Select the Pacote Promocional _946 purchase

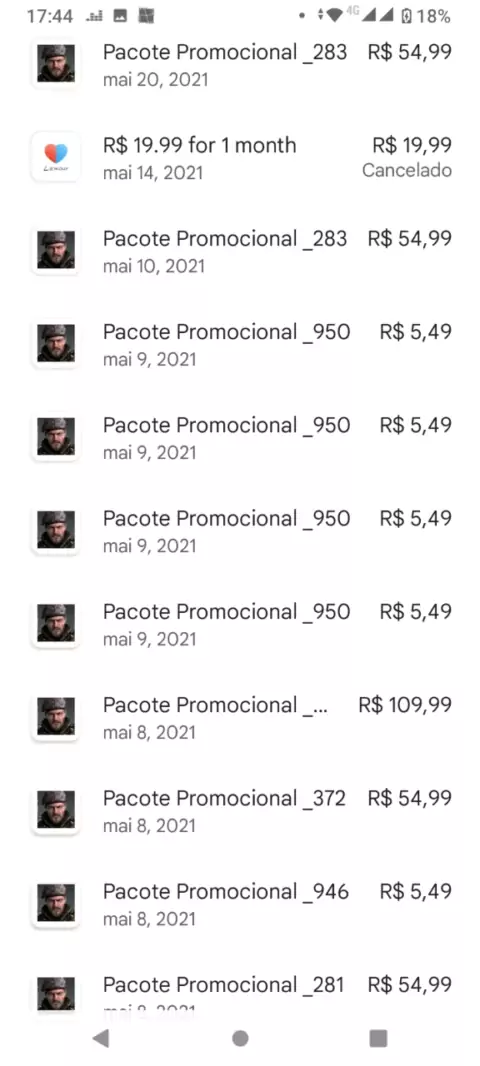(240, 904)
